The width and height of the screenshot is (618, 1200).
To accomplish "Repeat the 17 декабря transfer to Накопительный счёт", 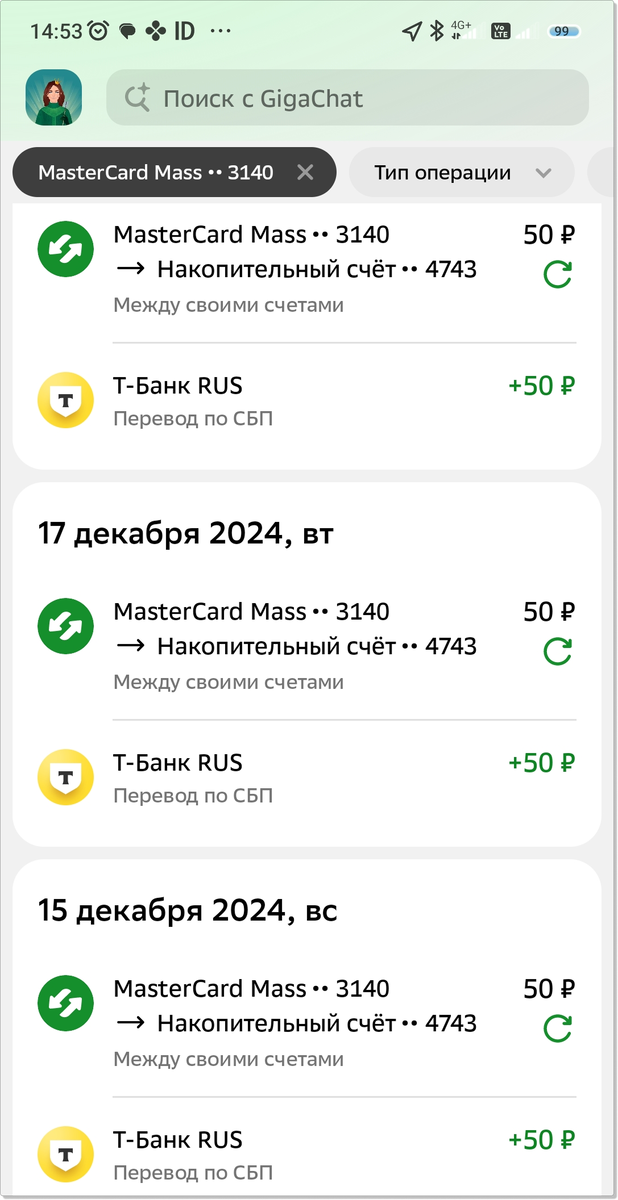I will (x=557, y=652).
